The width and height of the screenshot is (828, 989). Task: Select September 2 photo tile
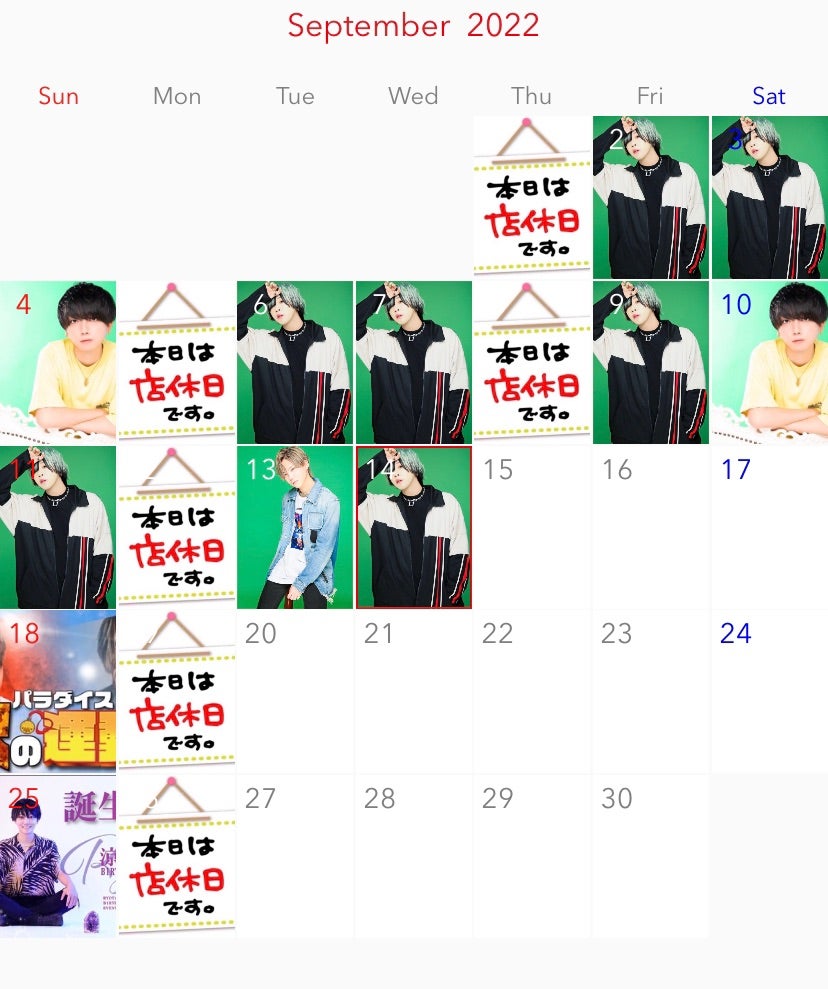coord(650,197)
